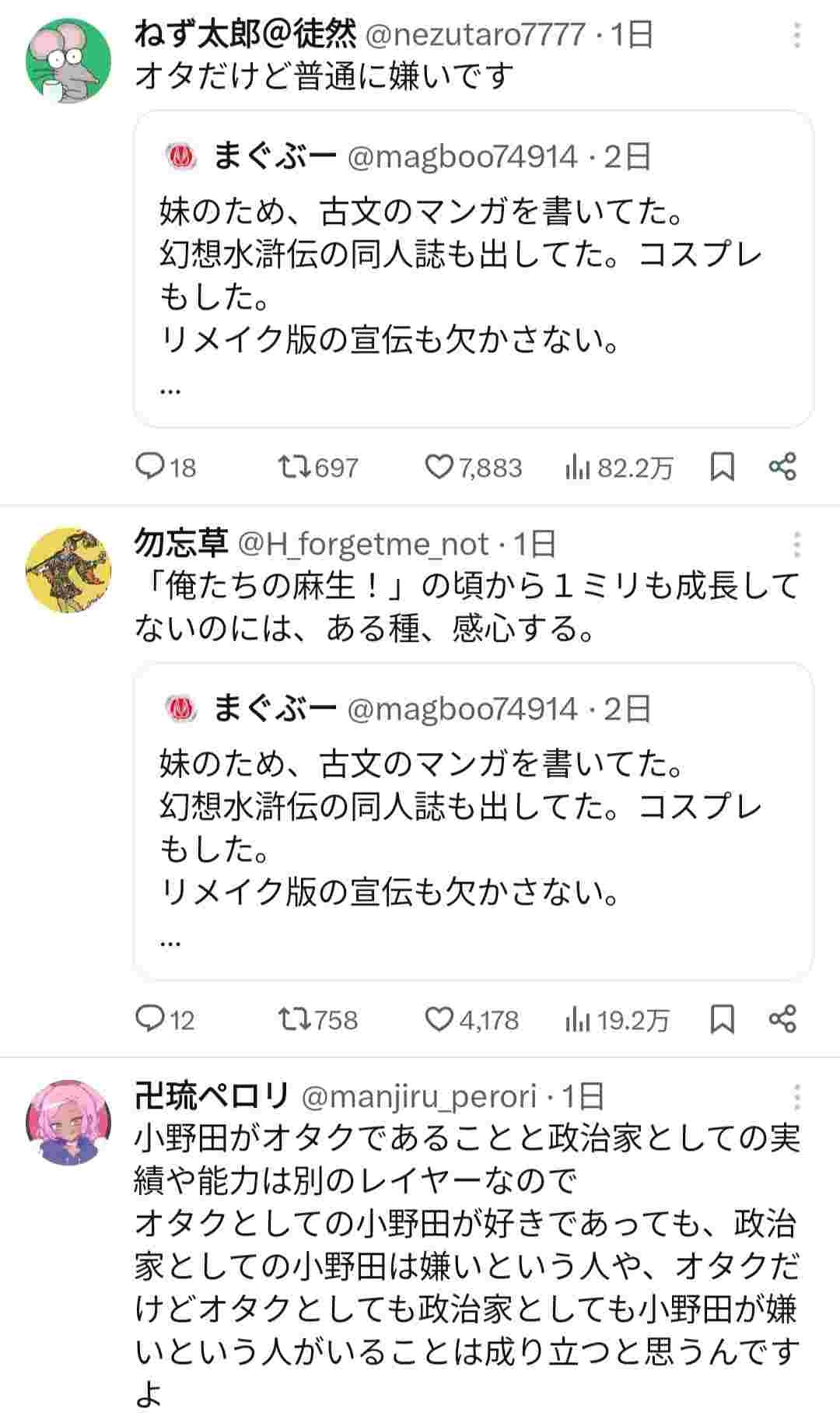
Task: Open 勿忘草's profile avatar
Action: click(x=68, y=570)
